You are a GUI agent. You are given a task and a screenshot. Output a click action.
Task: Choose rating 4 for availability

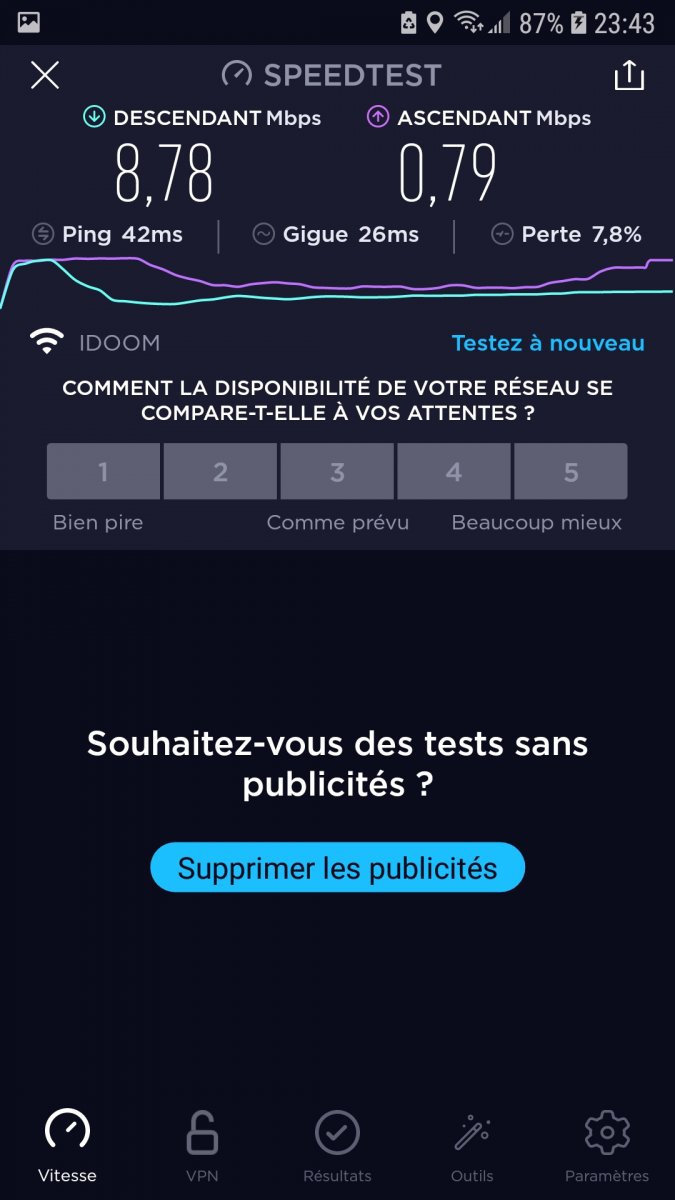click(x=454, y=471)
